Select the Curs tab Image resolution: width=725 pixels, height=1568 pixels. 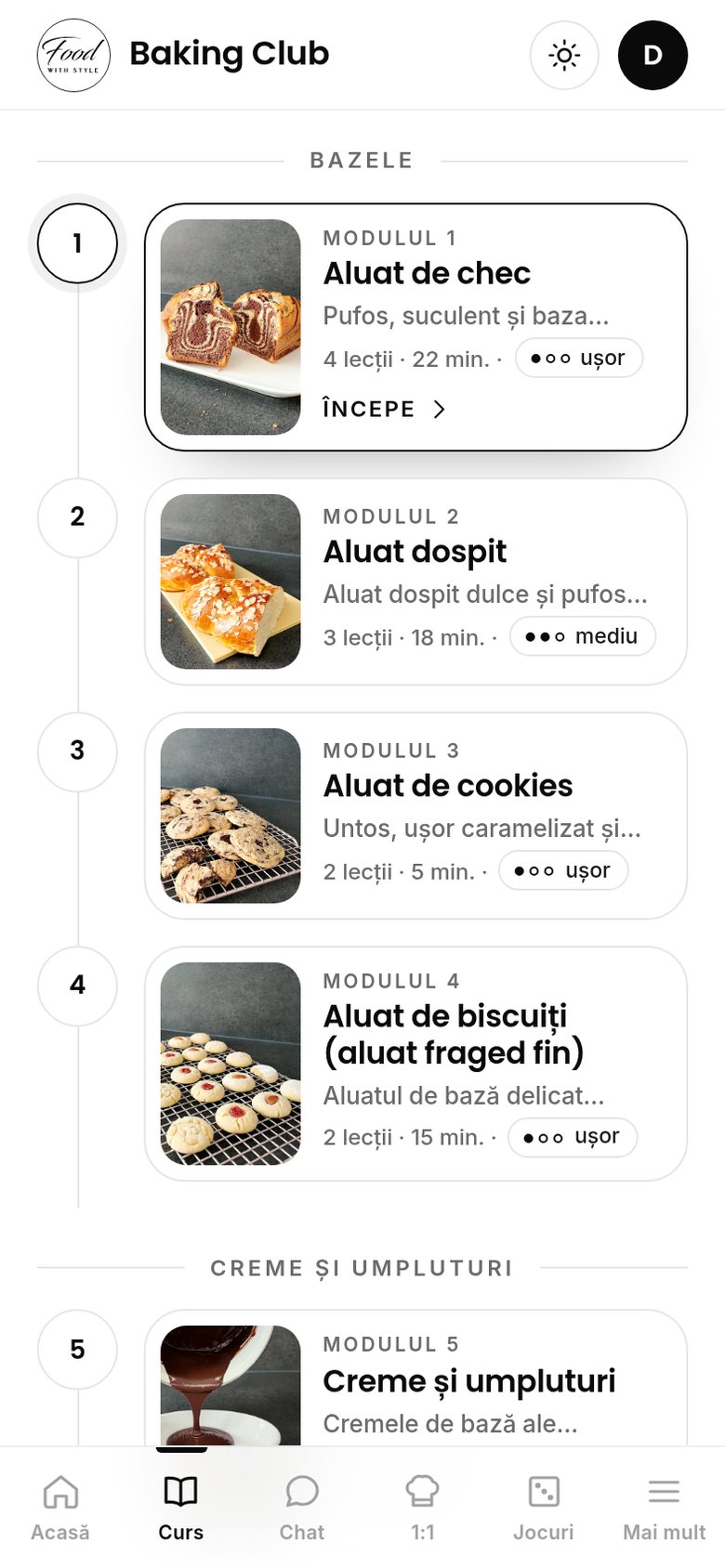pyautogui.click(x=181, y=1508)
